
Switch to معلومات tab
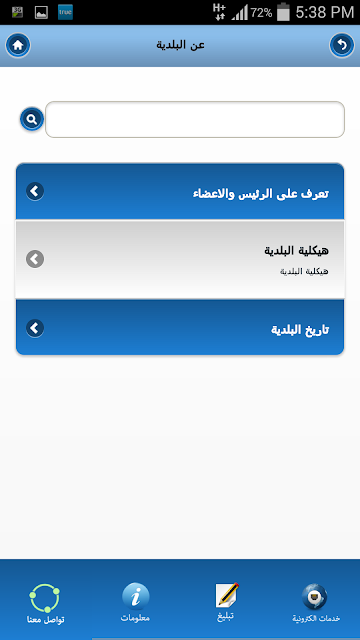point(136,602)
